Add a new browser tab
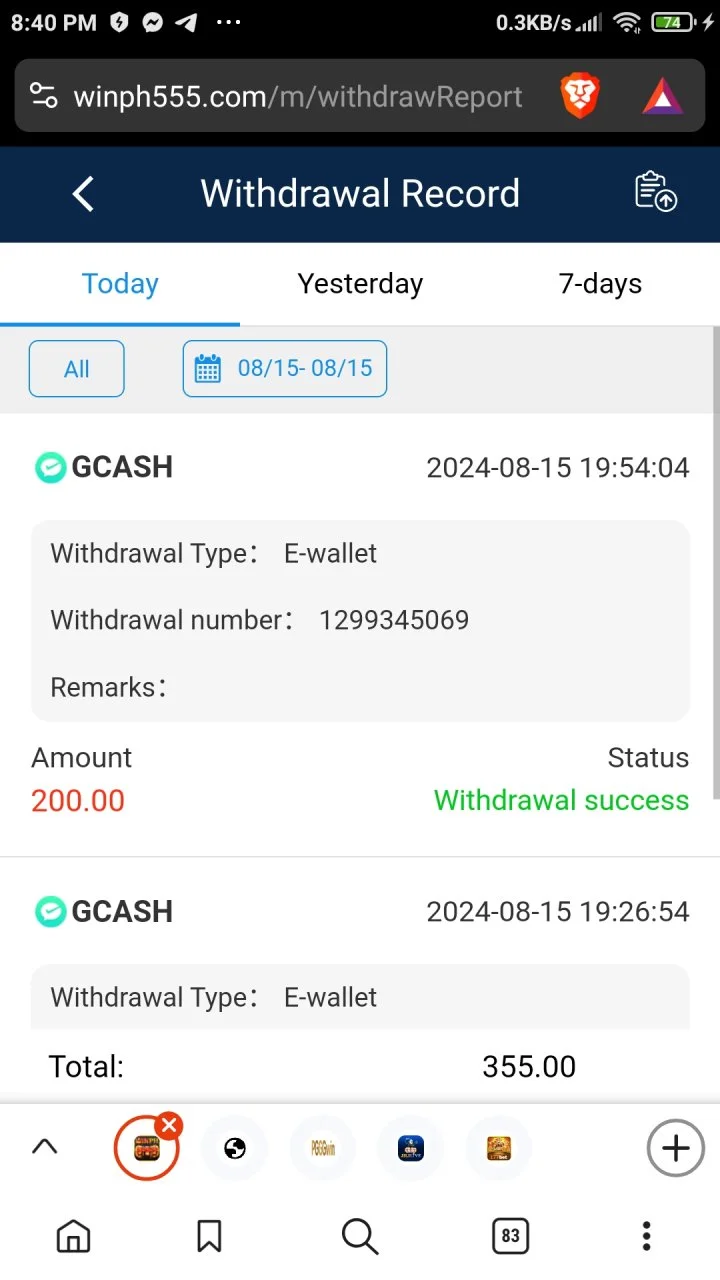The width and height of the screenshot is (720, 1280). click(676, 1148)
